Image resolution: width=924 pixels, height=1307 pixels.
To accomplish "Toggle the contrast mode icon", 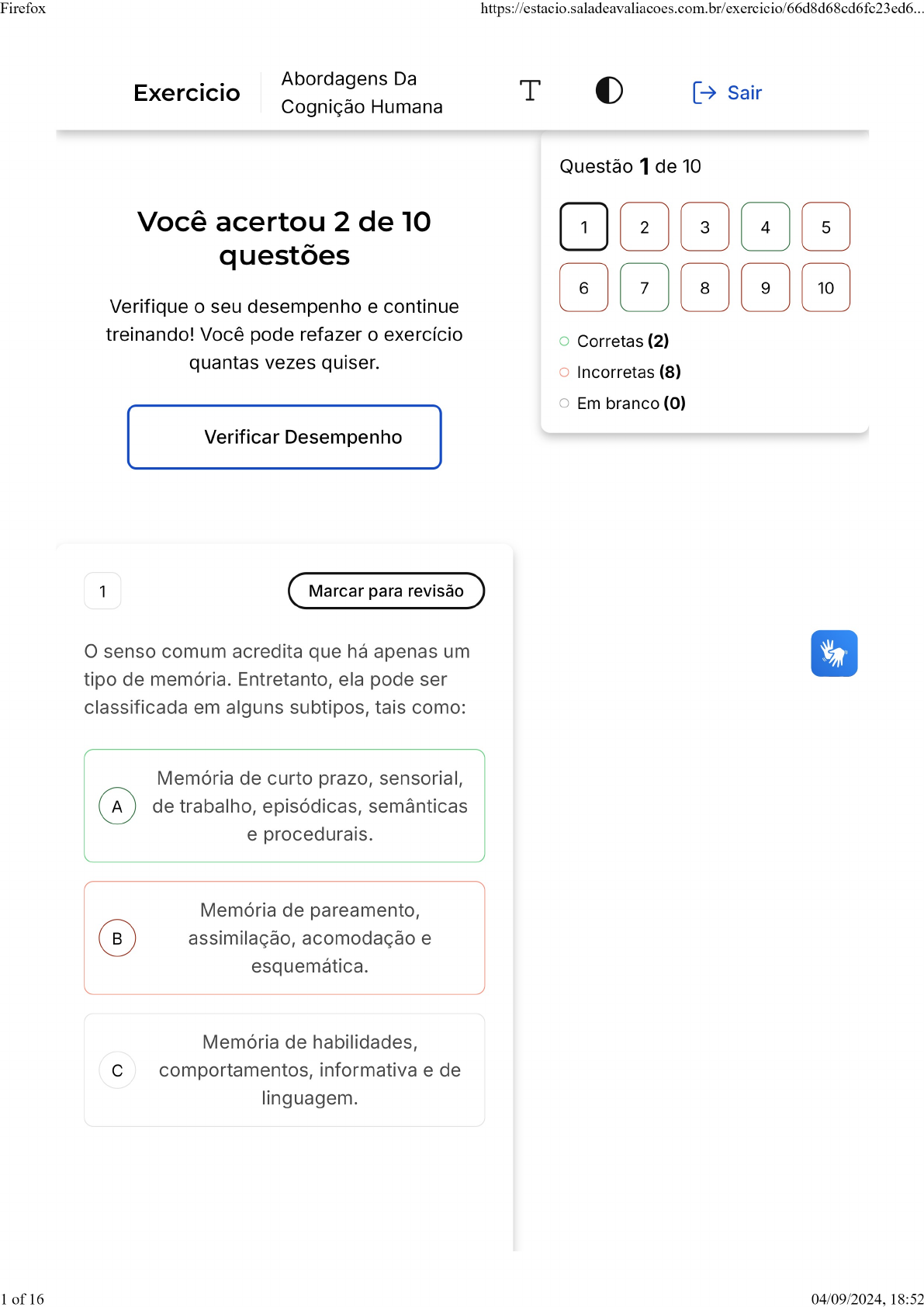I will tap(609, 91).
